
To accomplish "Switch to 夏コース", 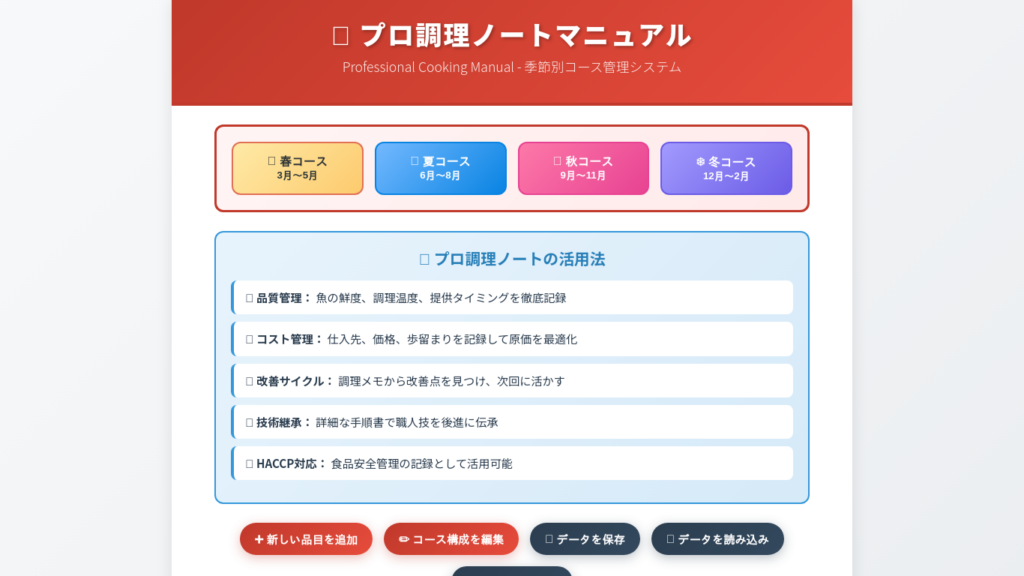I will 440,168.
